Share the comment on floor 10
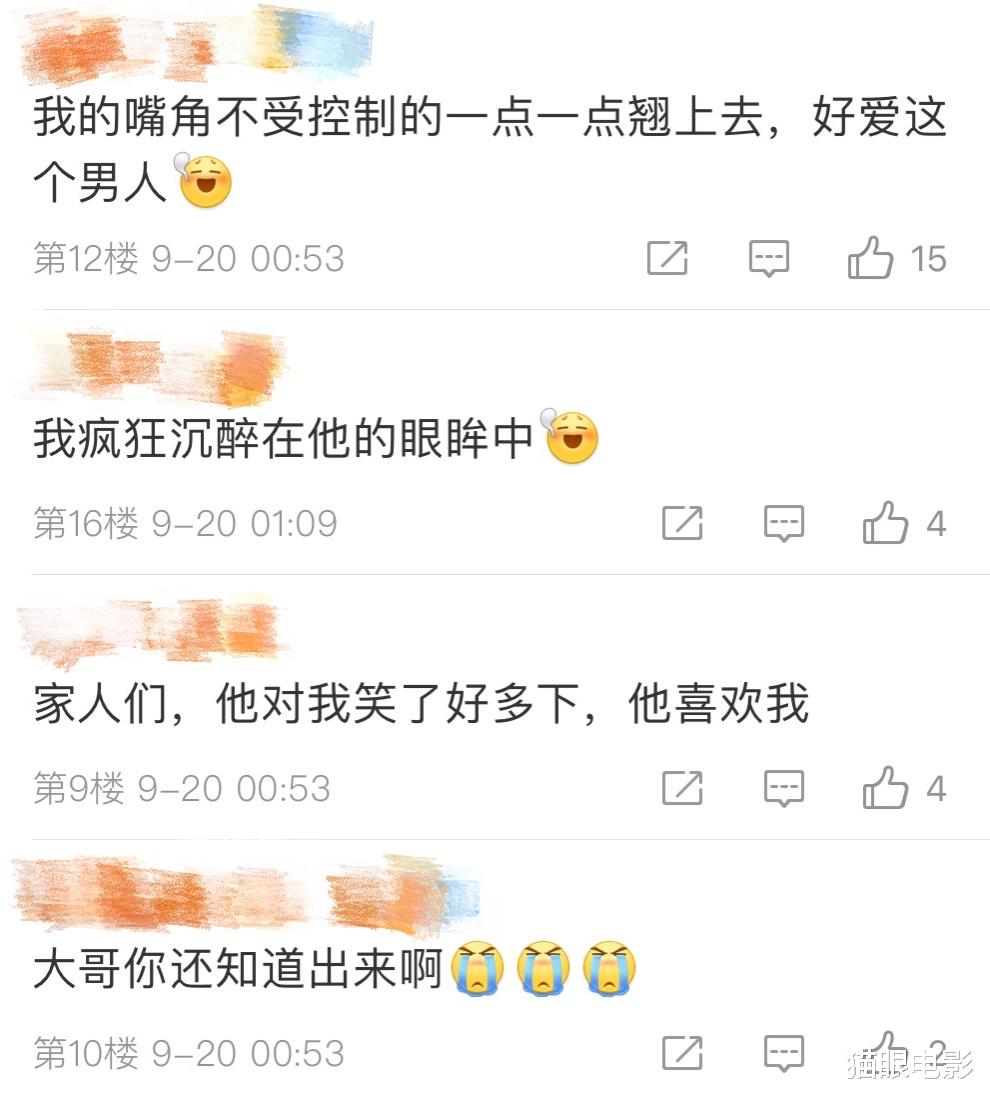The width and height of the screenshot is (990, 1101). (683, 1052)
